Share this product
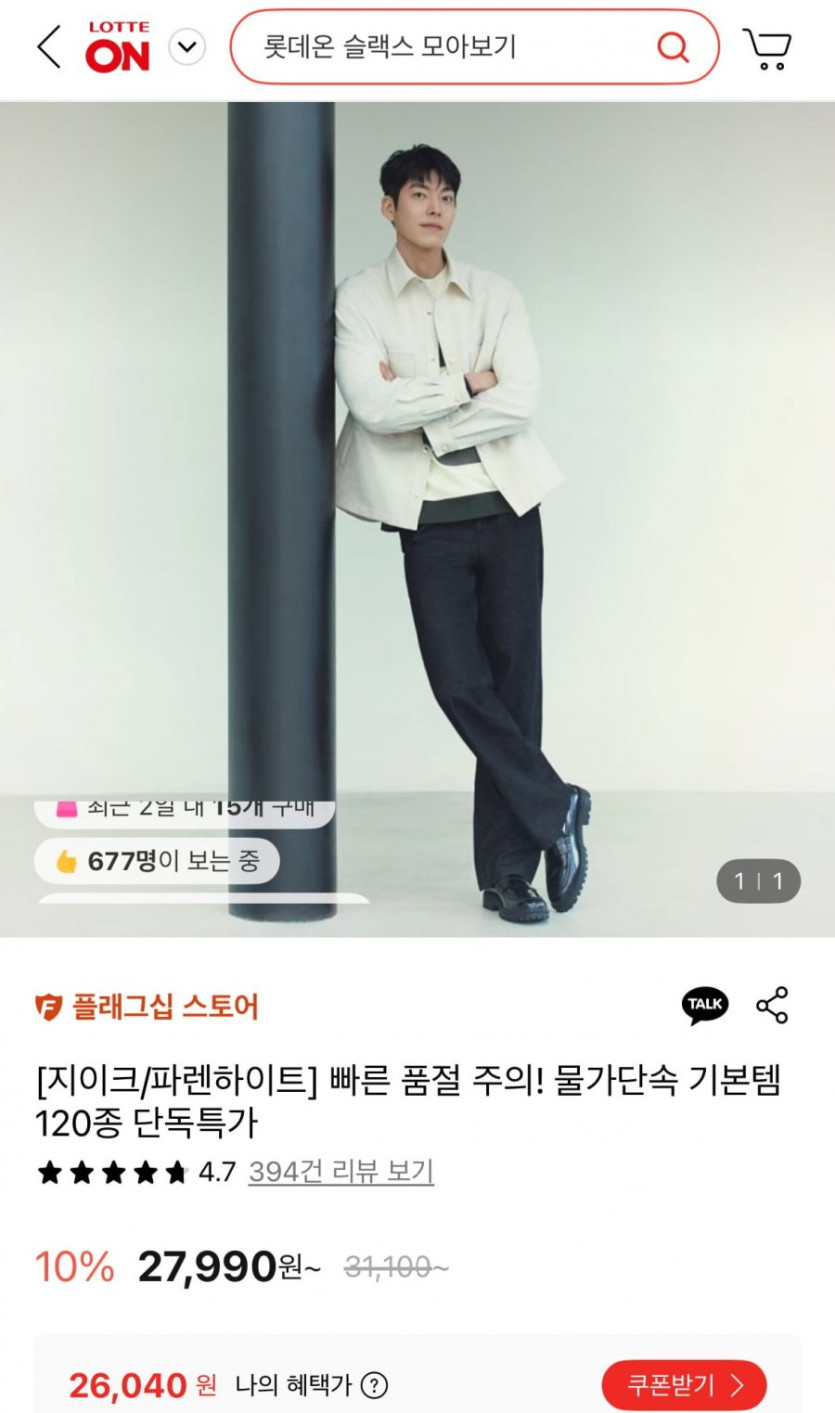Image resolution: width=835 pixels, height=1413 pixels. 772,1005
